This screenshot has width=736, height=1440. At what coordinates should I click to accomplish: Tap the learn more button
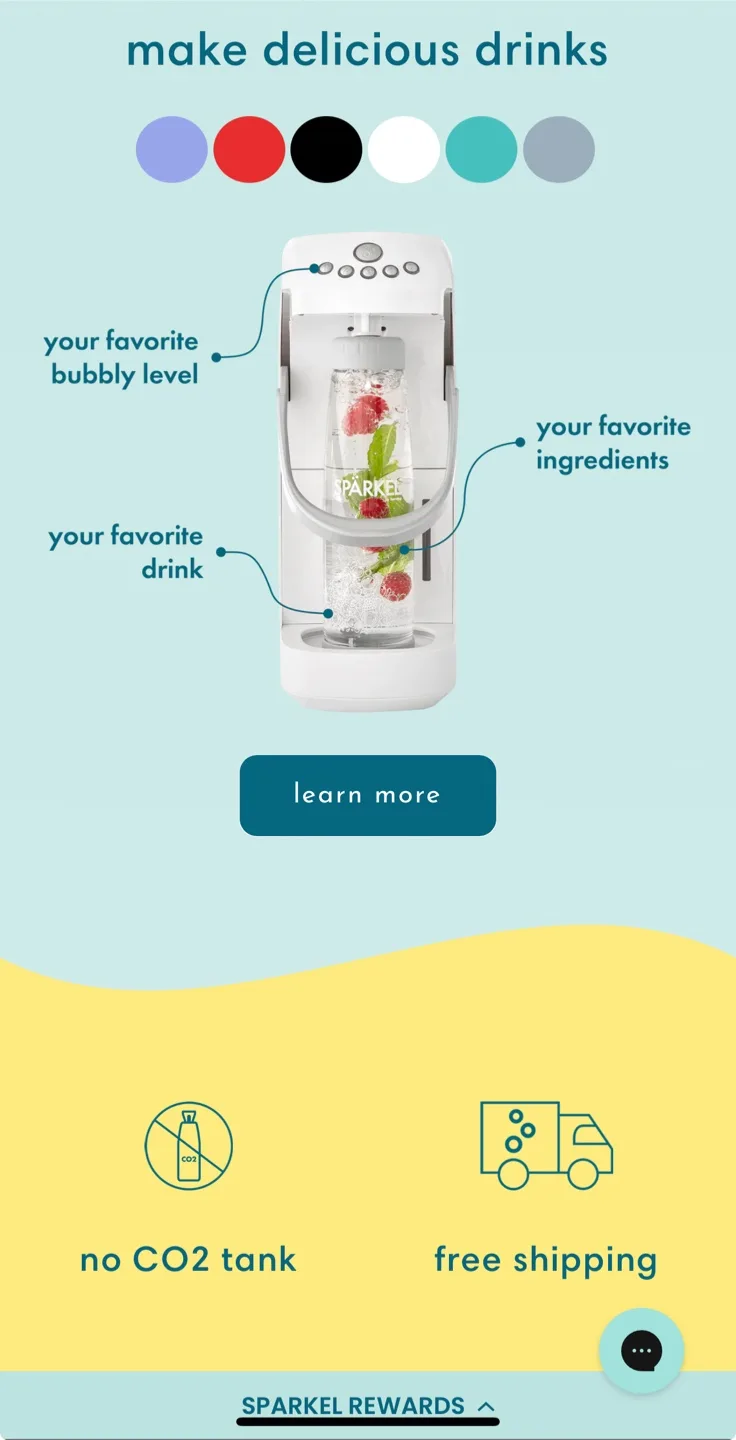(x=368, y=795)
